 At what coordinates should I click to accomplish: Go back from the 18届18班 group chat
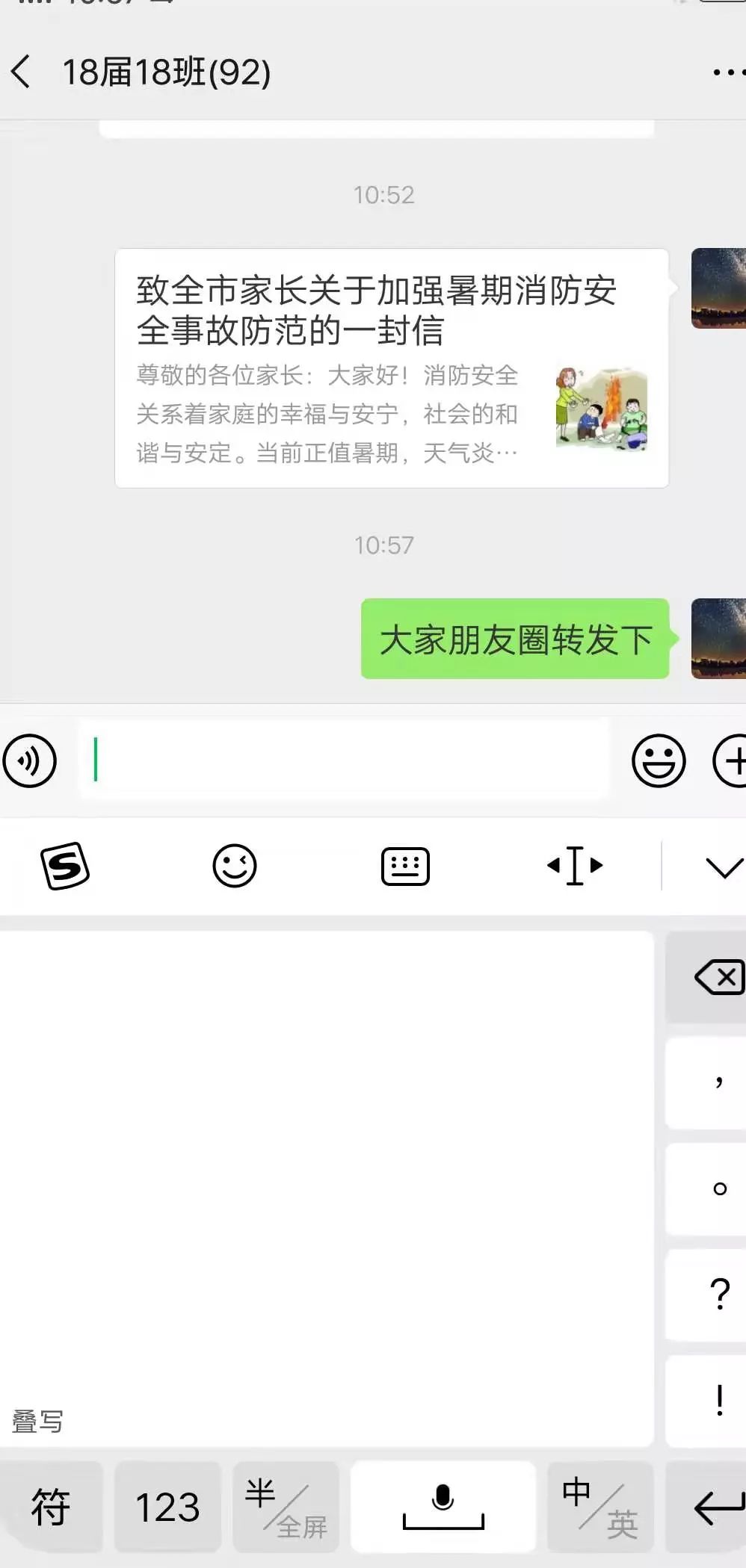pos(21,72)
